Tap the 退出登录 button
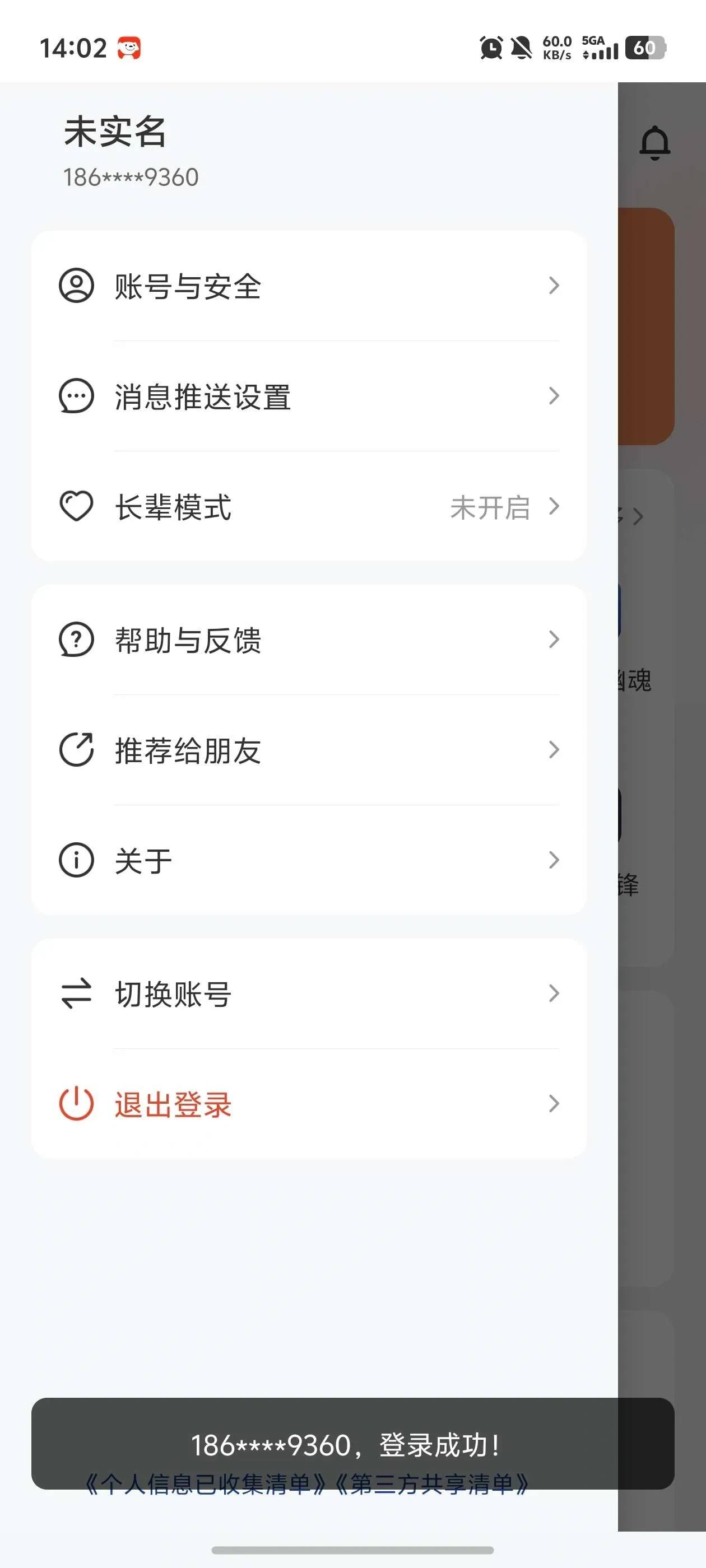The height and width of the screenshot is (1568, 706). pyautogui.click(x=174, y=1103)
